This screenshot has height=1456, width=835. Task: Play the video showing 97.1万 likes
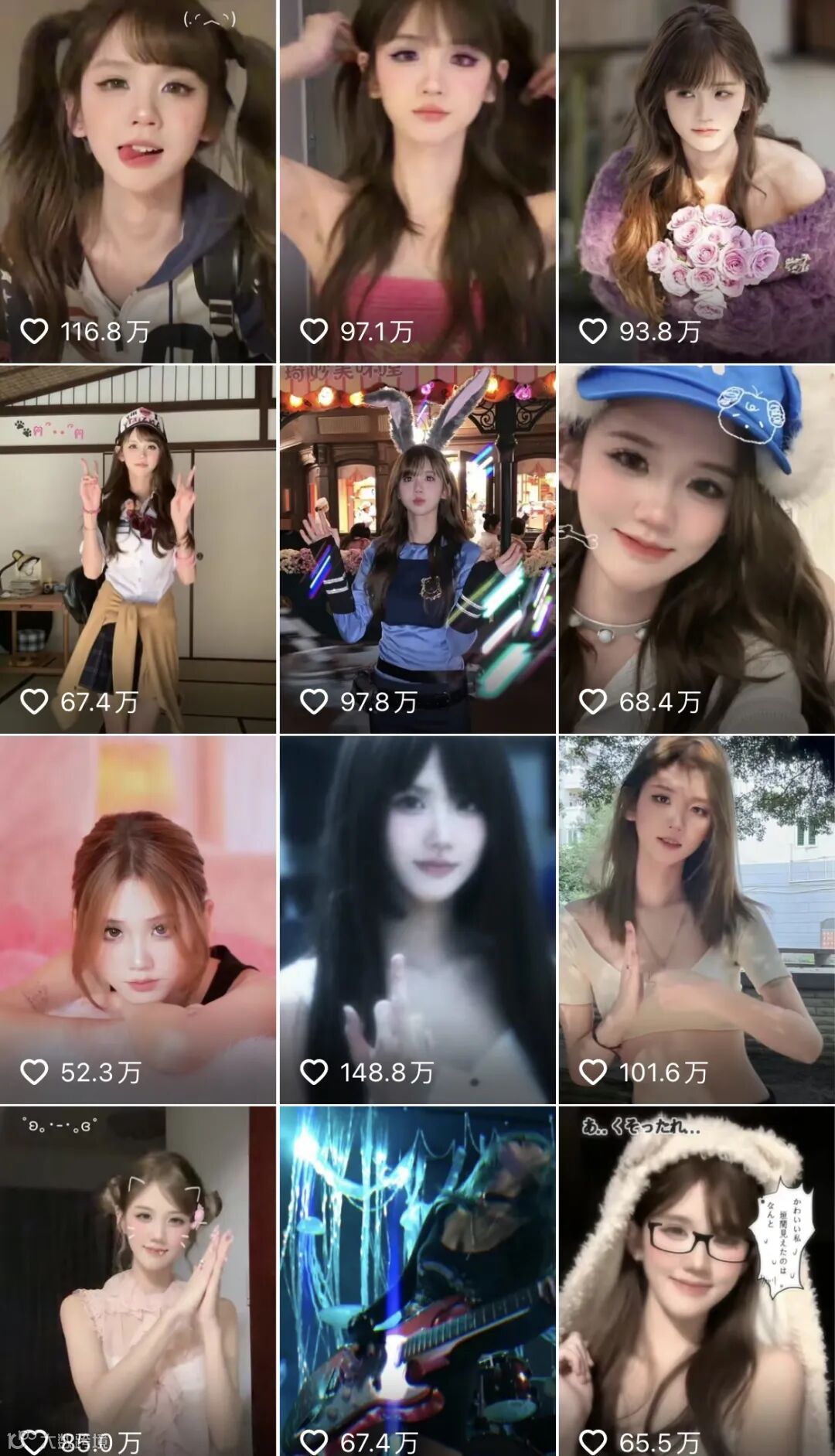417,181
